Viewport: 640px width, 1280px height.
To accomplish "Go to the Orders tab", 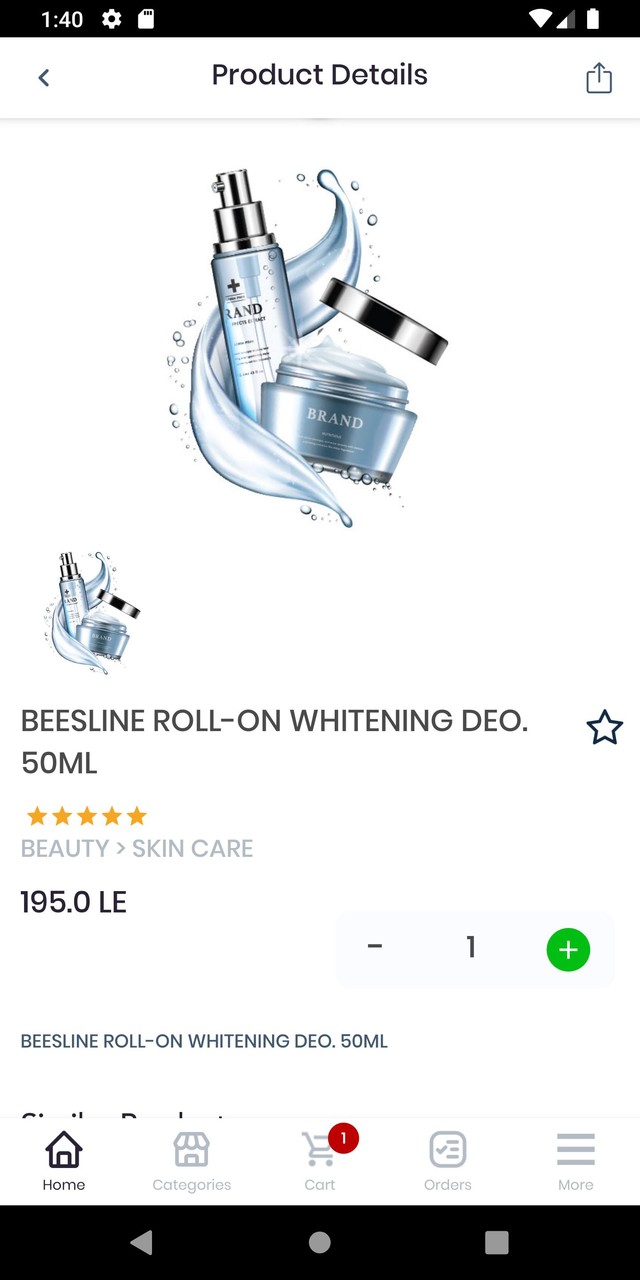I will (447, 1161).
